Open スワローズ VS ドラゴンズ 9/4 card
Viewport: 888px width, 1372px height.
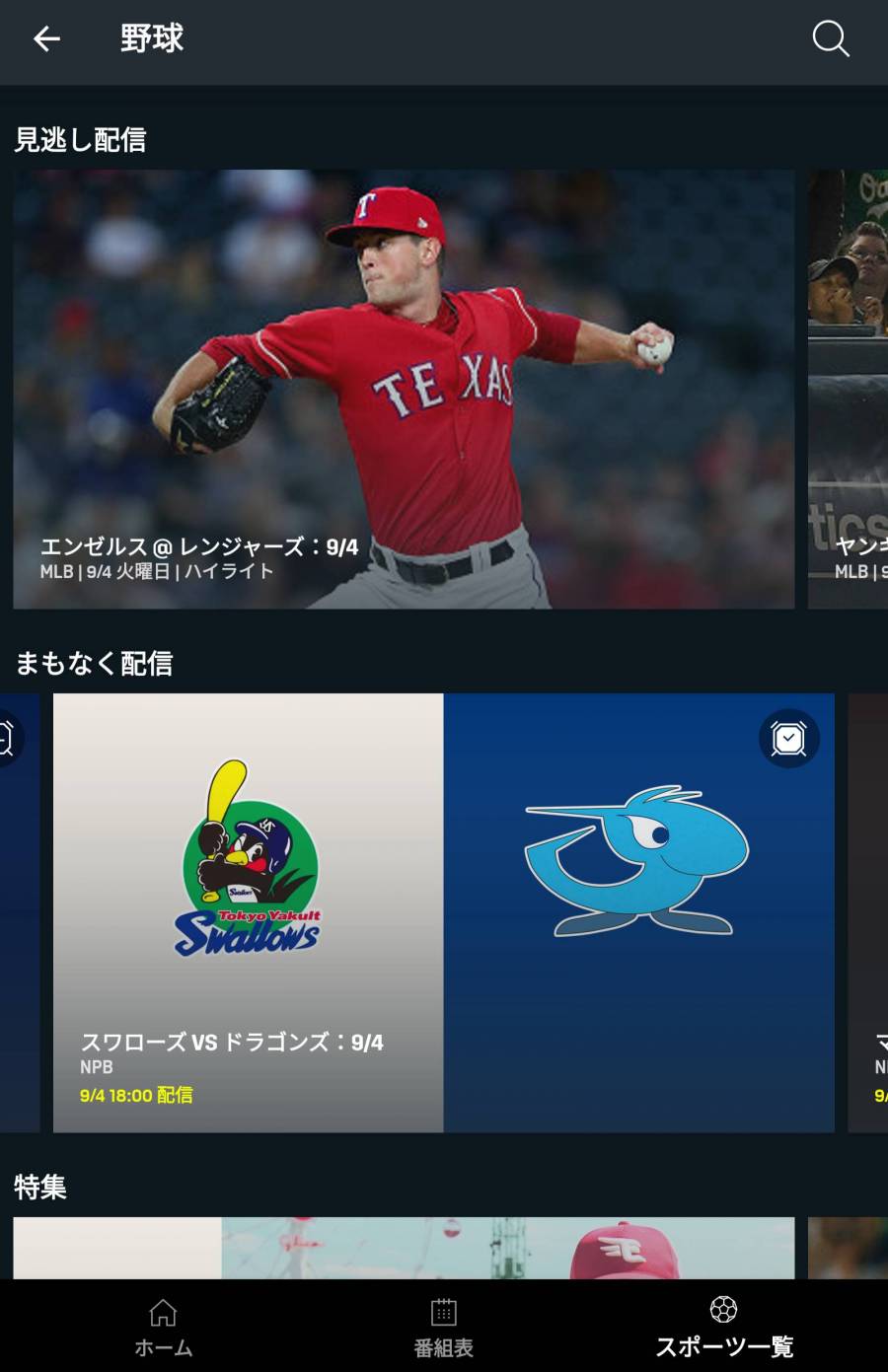click(x=443, y=912)
